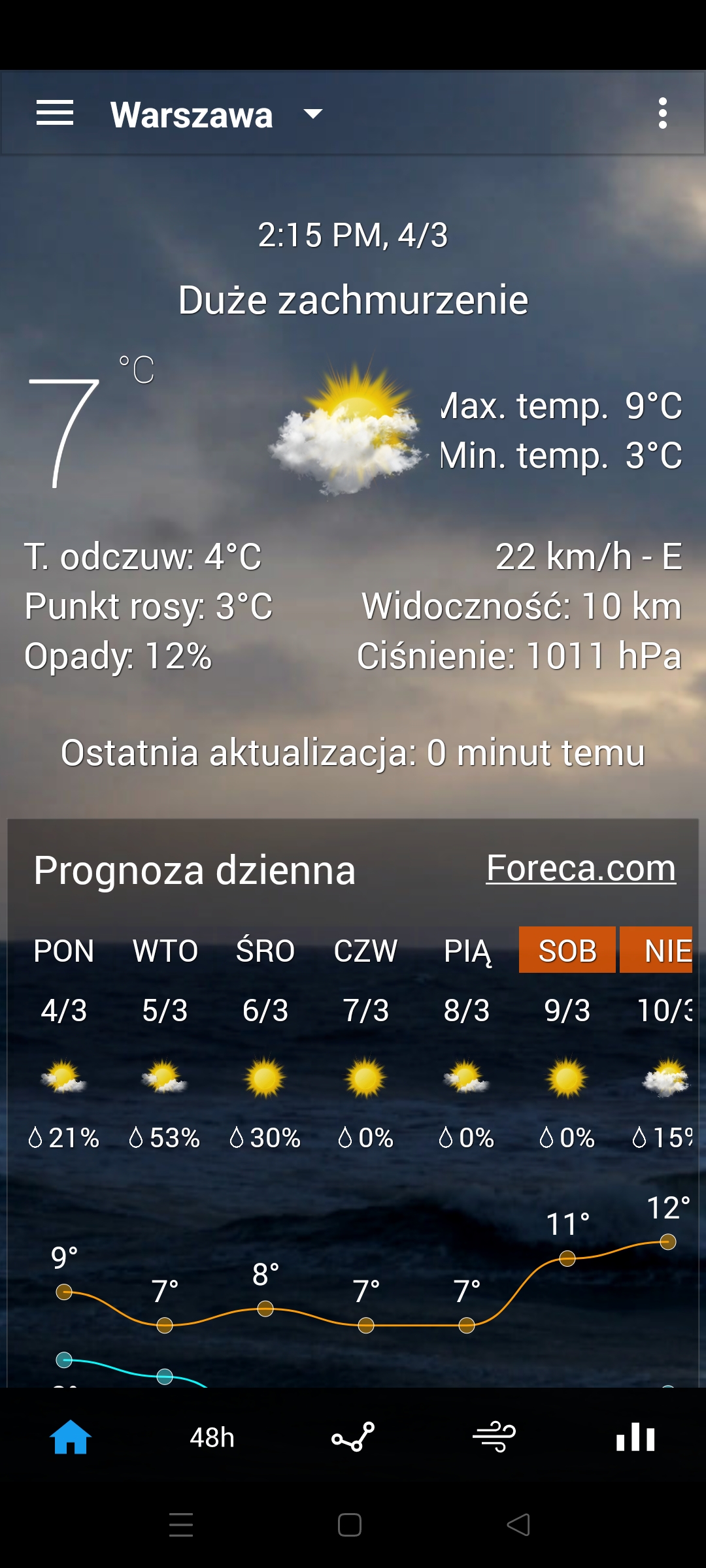706x1568 pixels.
Task: Open system recent apps
Action: 181,1525
